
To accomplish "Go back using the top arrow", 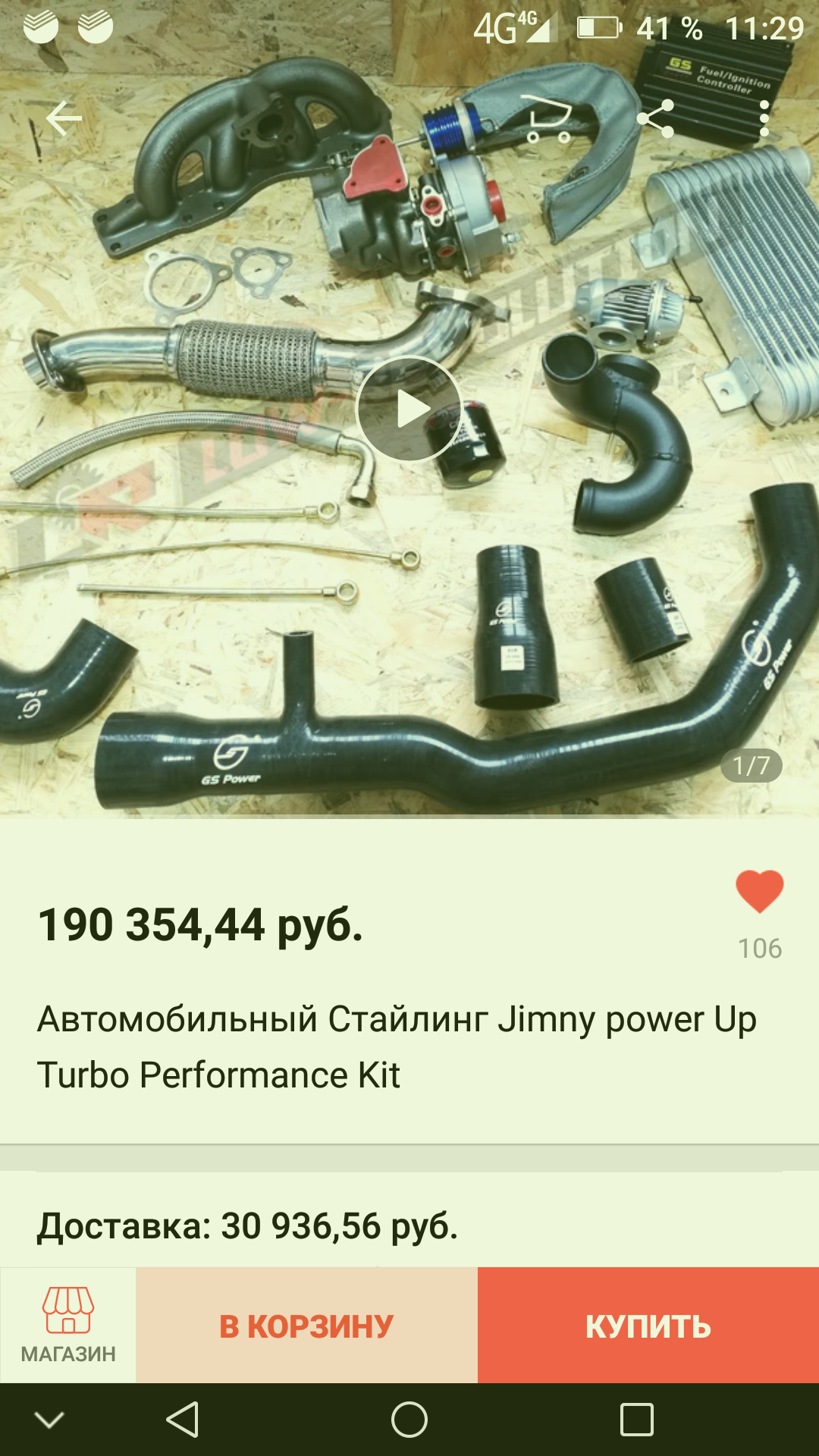I will click(64, 118).
